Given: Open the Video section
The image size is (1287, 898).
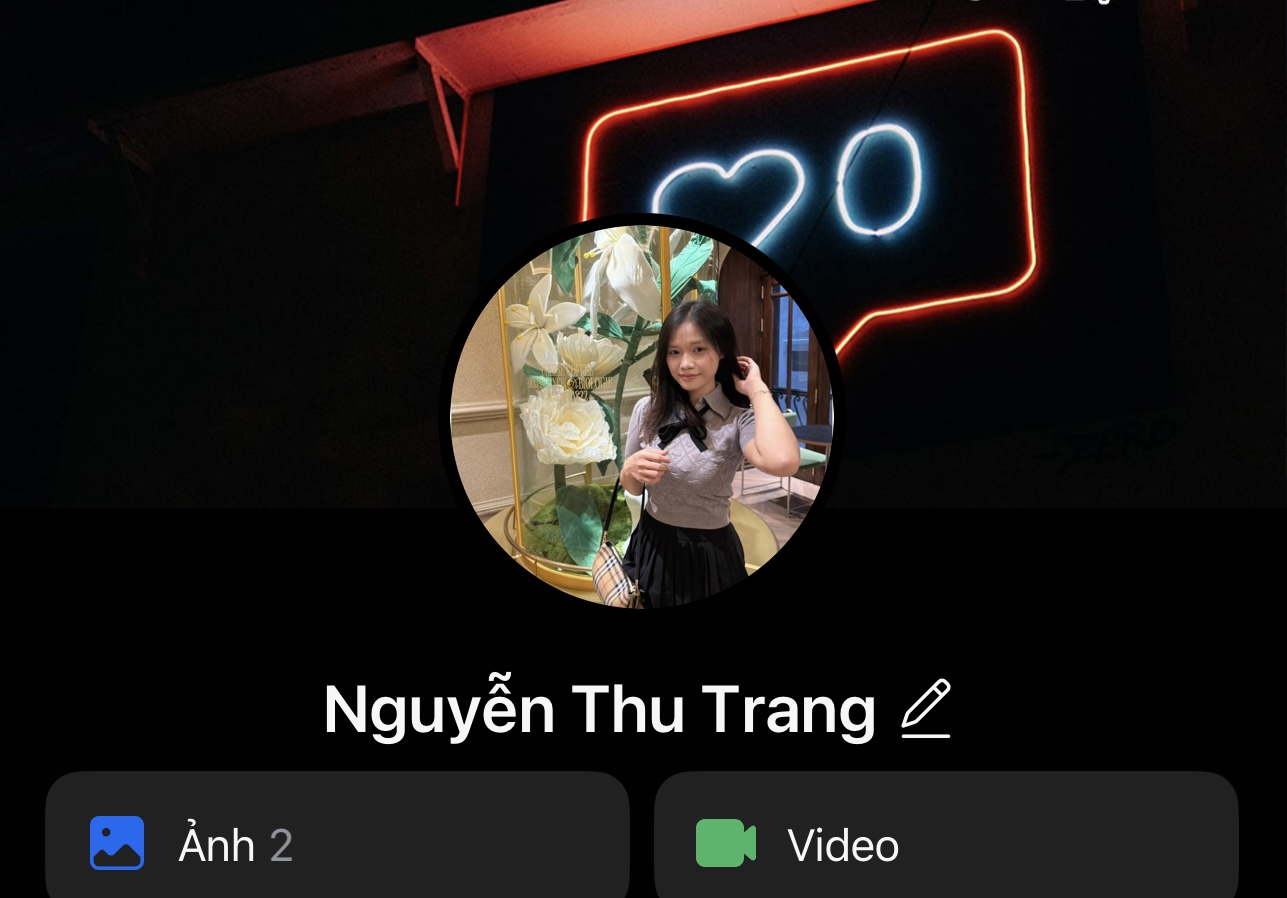Looking at the screenshot, I should [x=945, y=843].
